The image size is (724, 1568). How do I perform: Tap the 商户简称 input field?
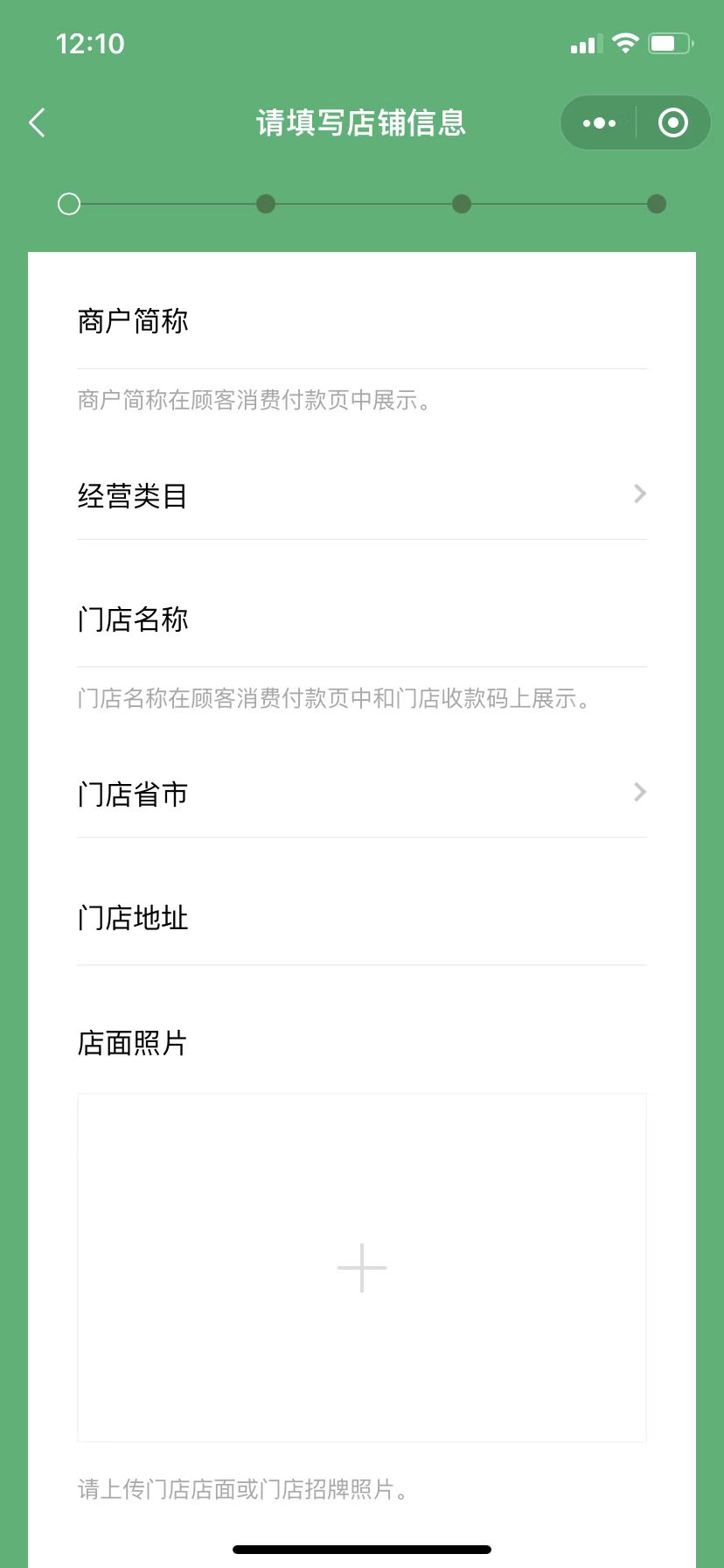tap(362, 322)
